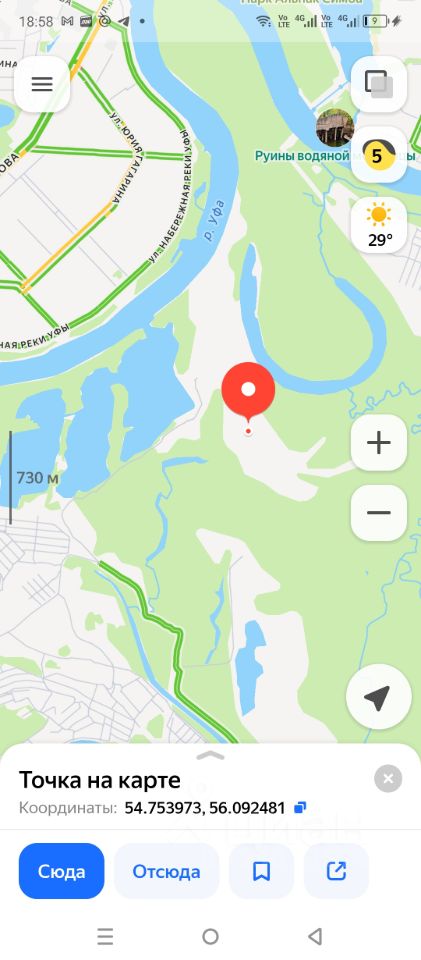
Task: Go back with the system back button
Action: pos(315,936)
